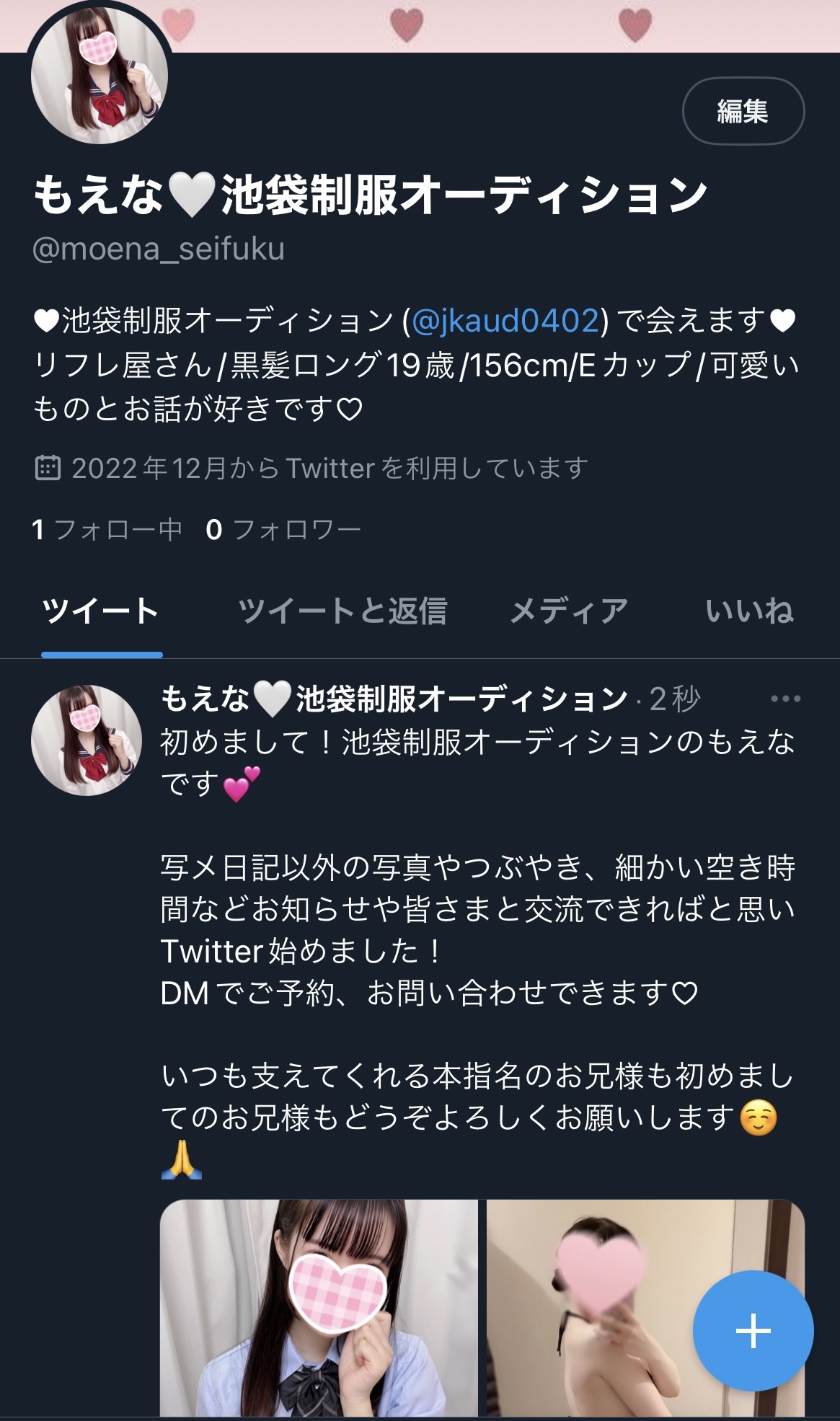Screen dimensions: 840x1421
Task: Tap the 編集 edit profile button
Action: 743,111
